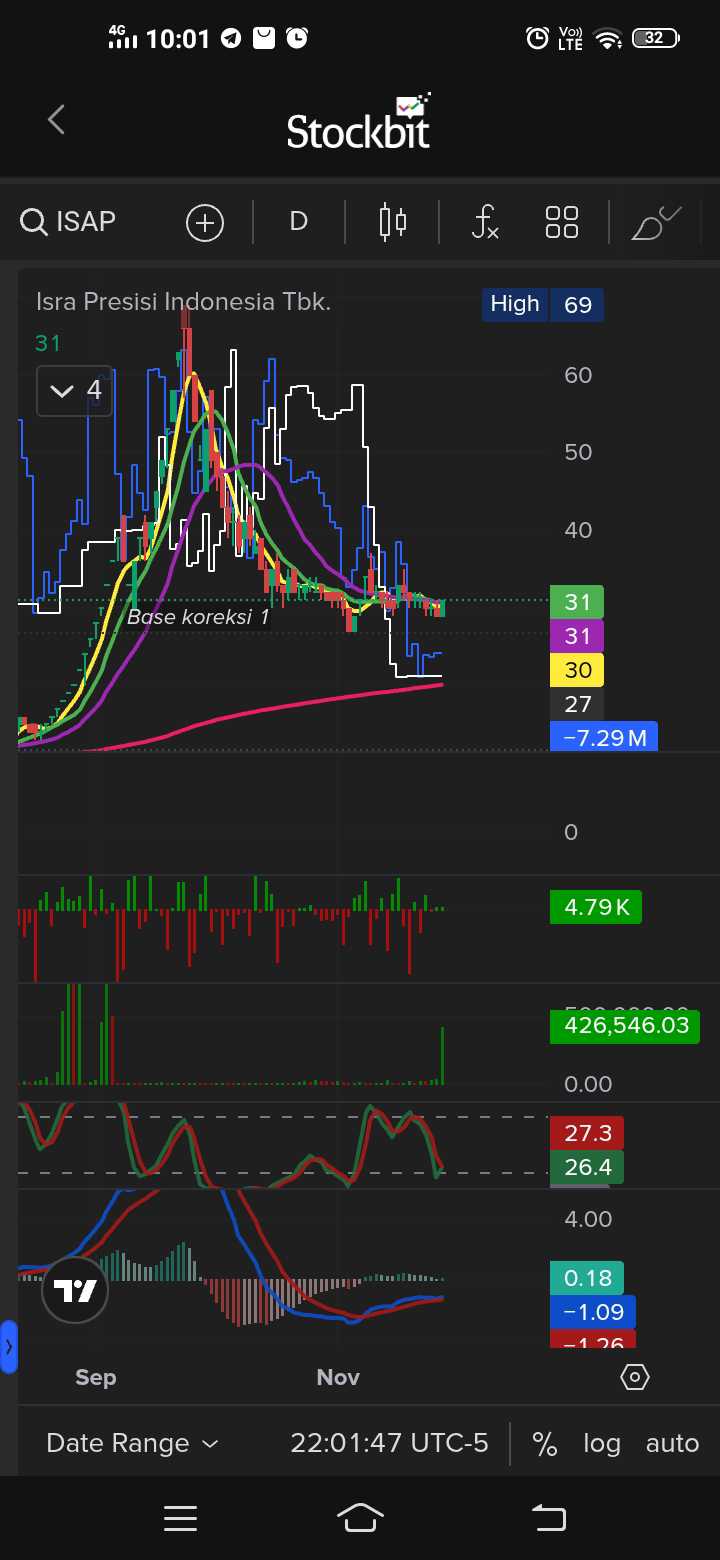Open the chart layout grid
Viewport: 720px width, 1560px height.
[562, 221]
